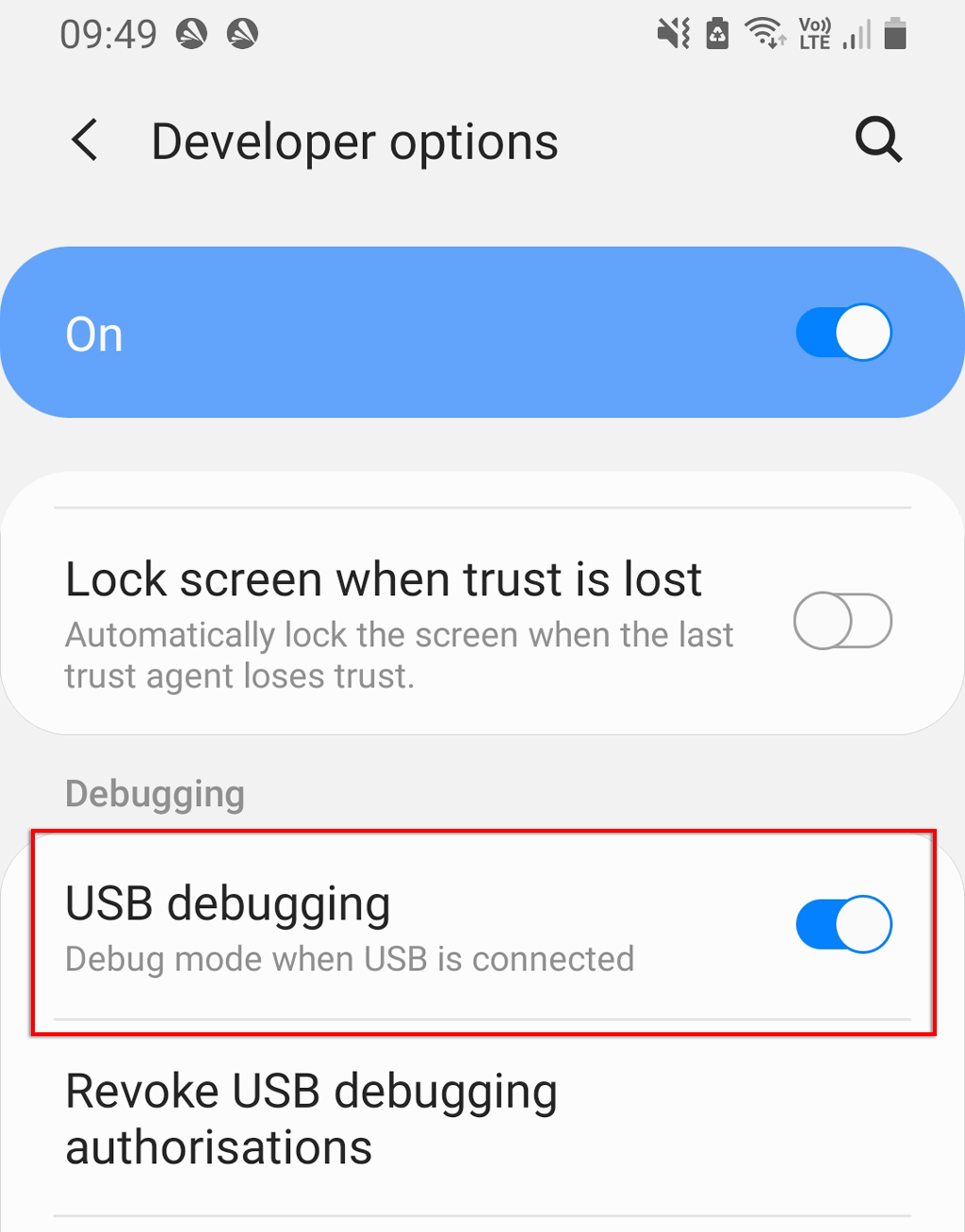Enable Lock screen when trust is lost
This screenshot has height=1232, width=965.
click(x=842, y=621)
